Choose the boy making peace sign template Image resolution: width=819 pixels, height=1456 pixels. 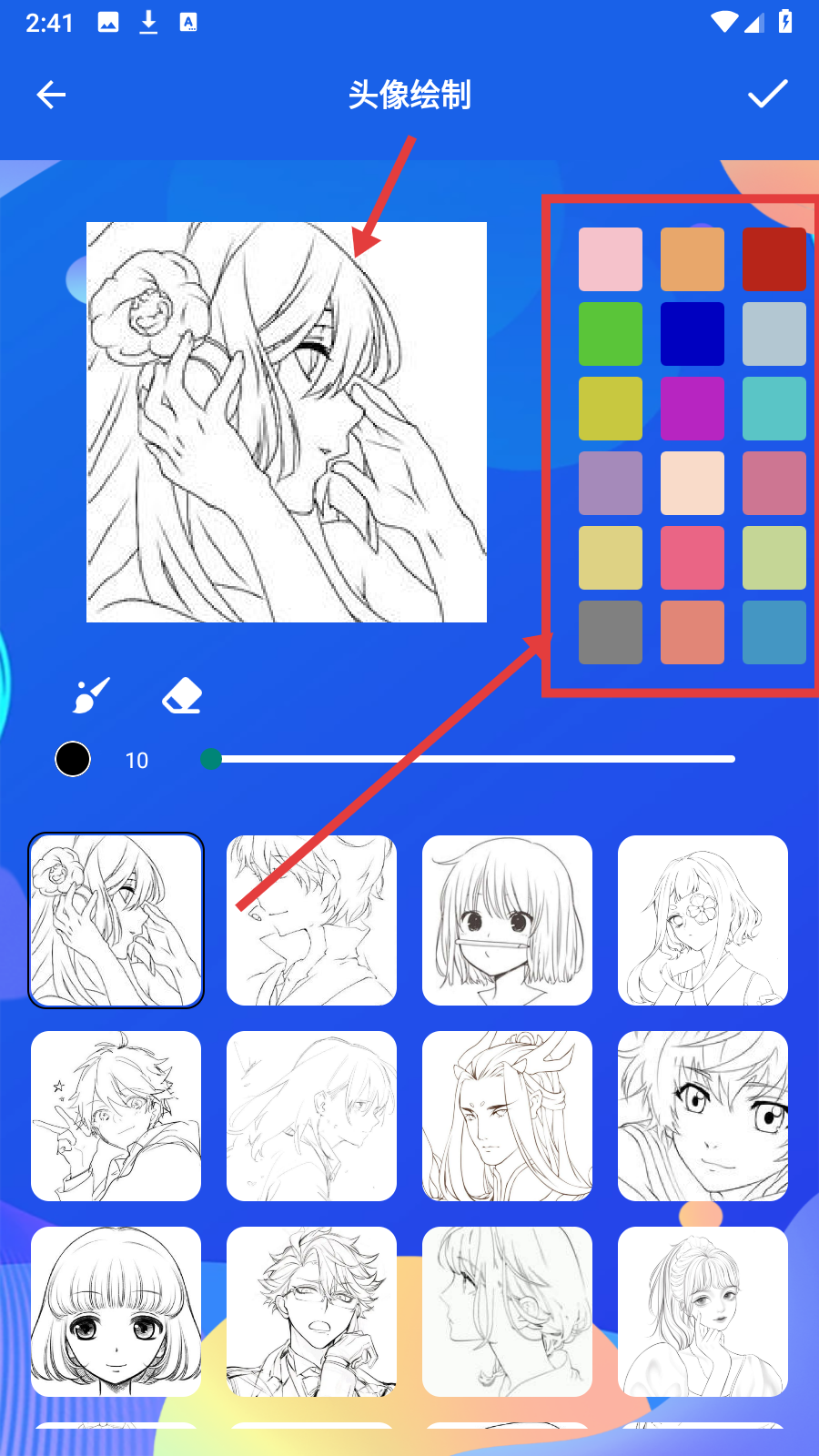[116, 1116]
